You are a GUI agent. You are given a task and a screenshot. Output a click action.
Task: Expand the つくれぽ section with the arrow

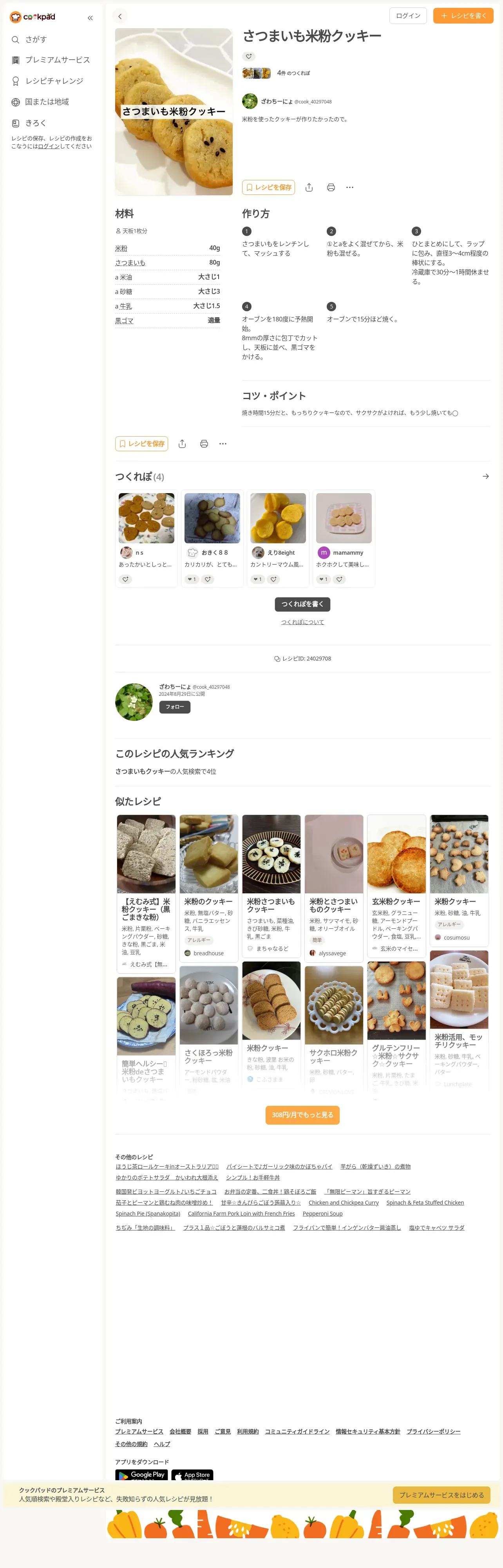[485, 477]
